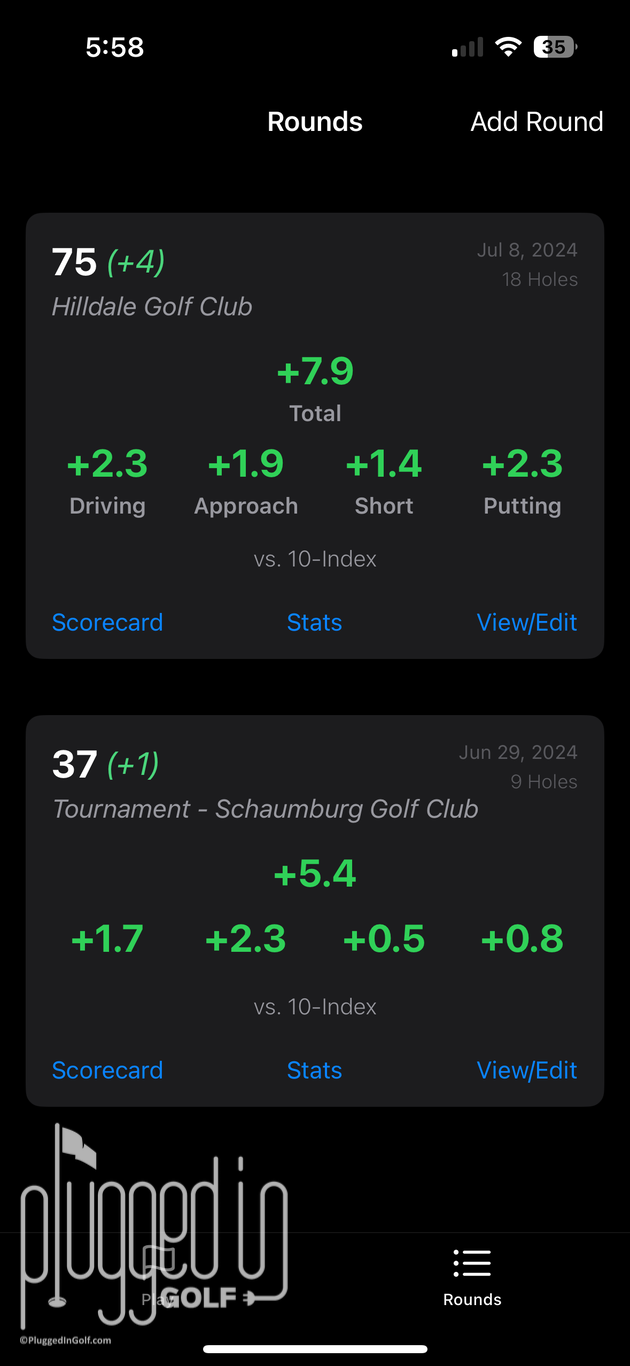630x1366 pixels.
Task: Select View/Edit on the Schaumburg Golf Club round
Action: [527, 1070]
